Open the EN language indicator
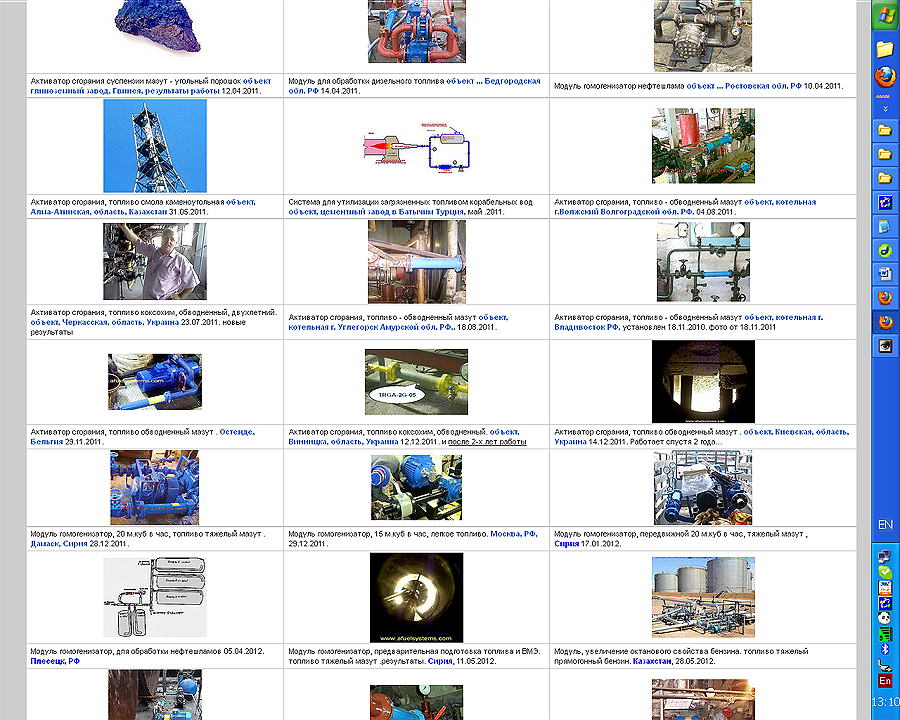The width and height of the screenshot is (900, 720). coord(885,525)
